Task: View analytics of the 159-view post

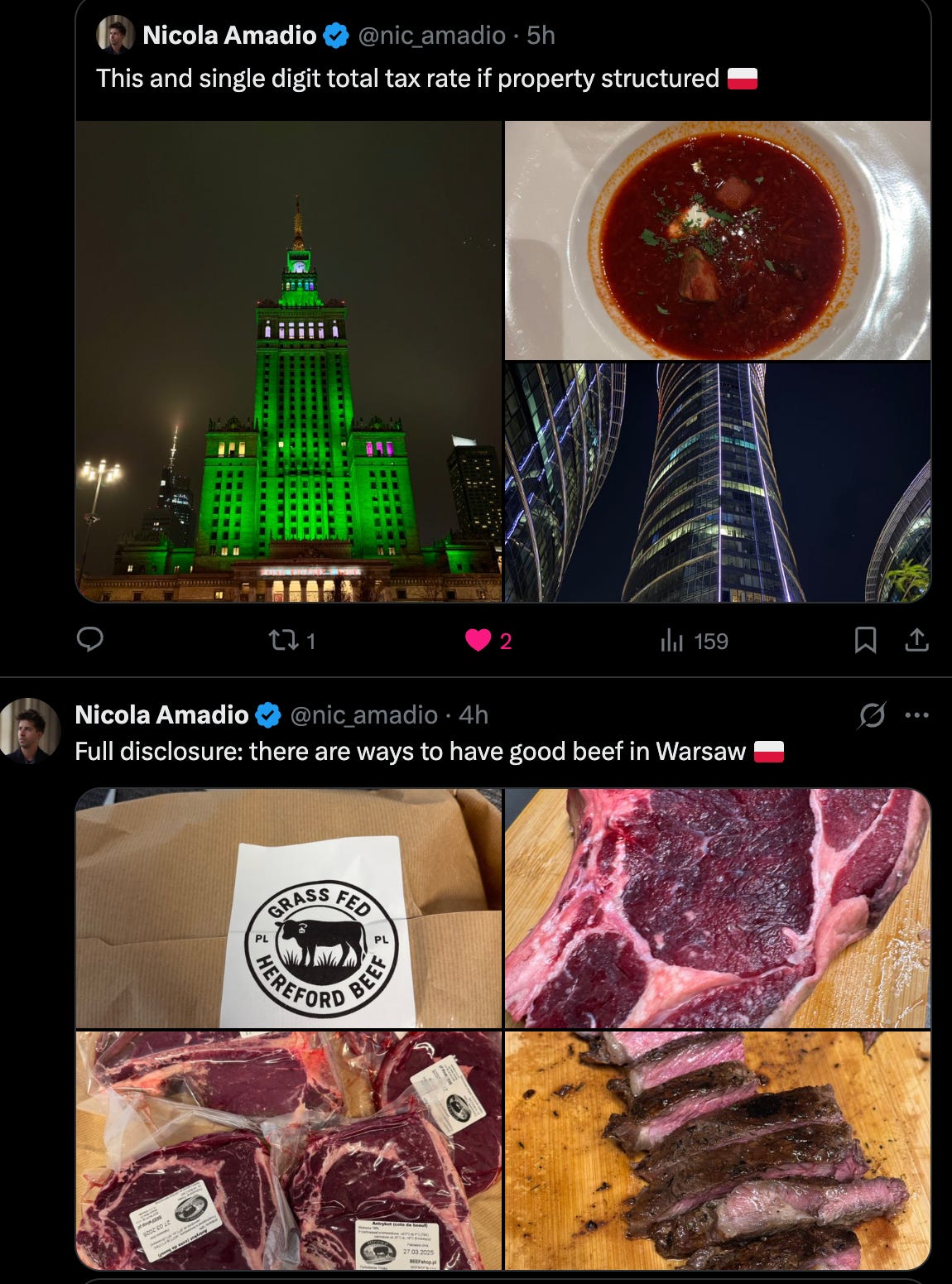Action: coord(672,640)
